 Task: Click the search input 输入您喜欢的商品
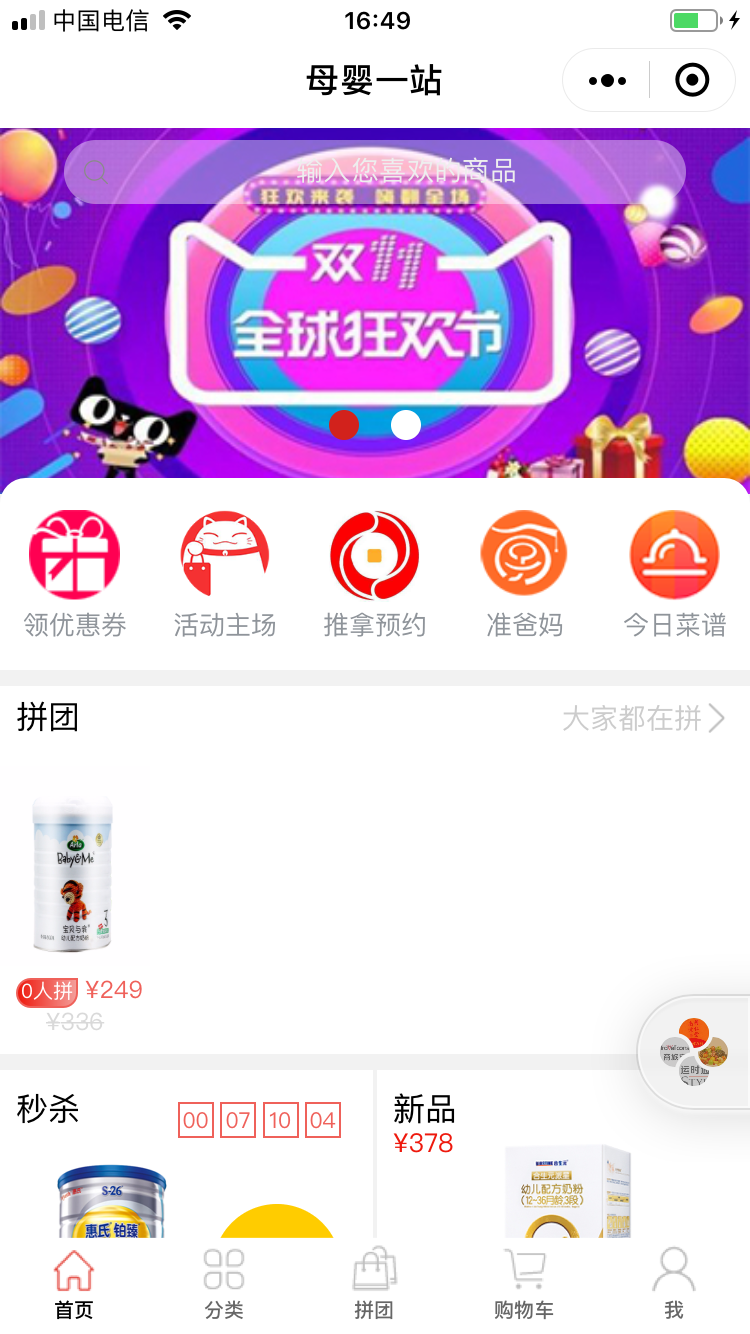375,171
